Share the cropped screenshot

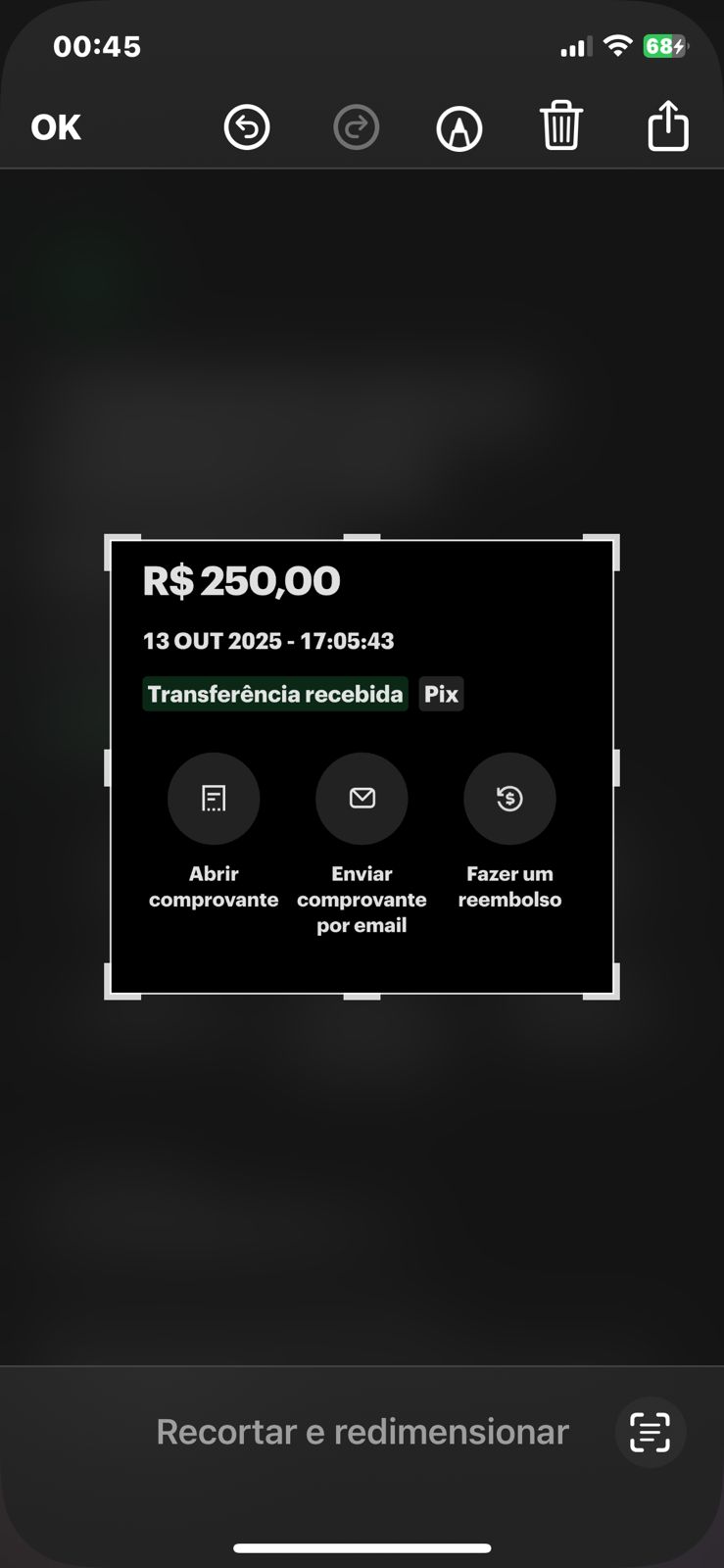point(668,125)
